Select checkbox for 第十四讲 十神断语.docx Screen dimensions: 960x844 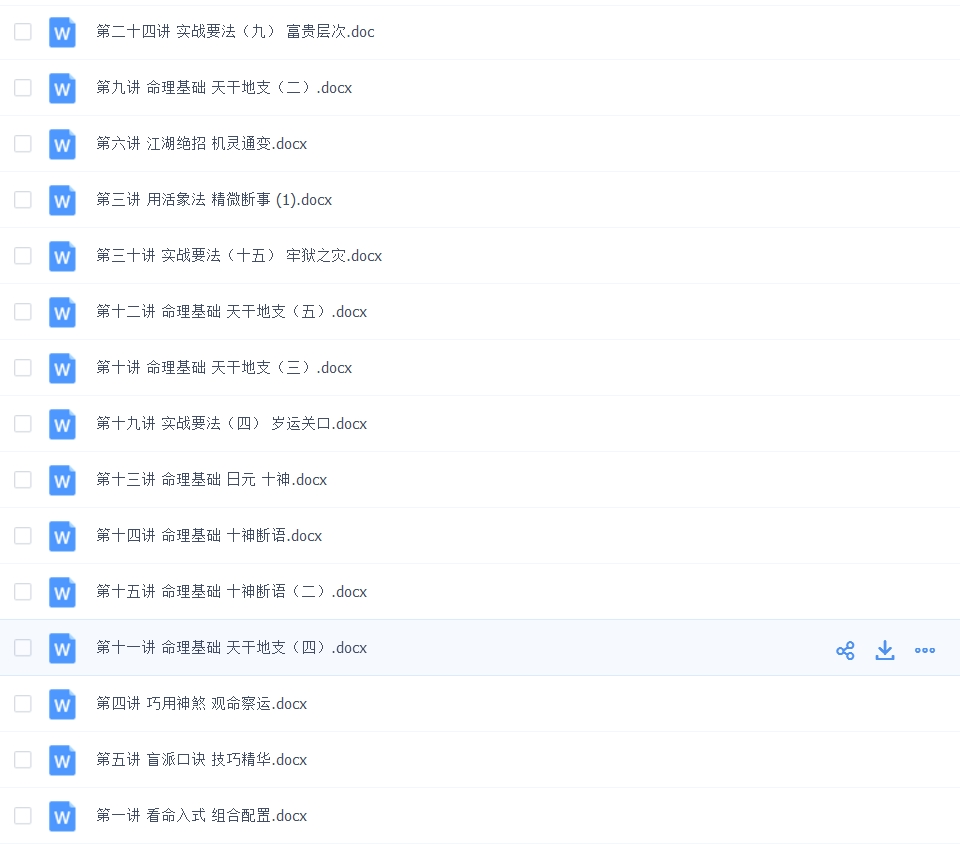pos(23,536)
